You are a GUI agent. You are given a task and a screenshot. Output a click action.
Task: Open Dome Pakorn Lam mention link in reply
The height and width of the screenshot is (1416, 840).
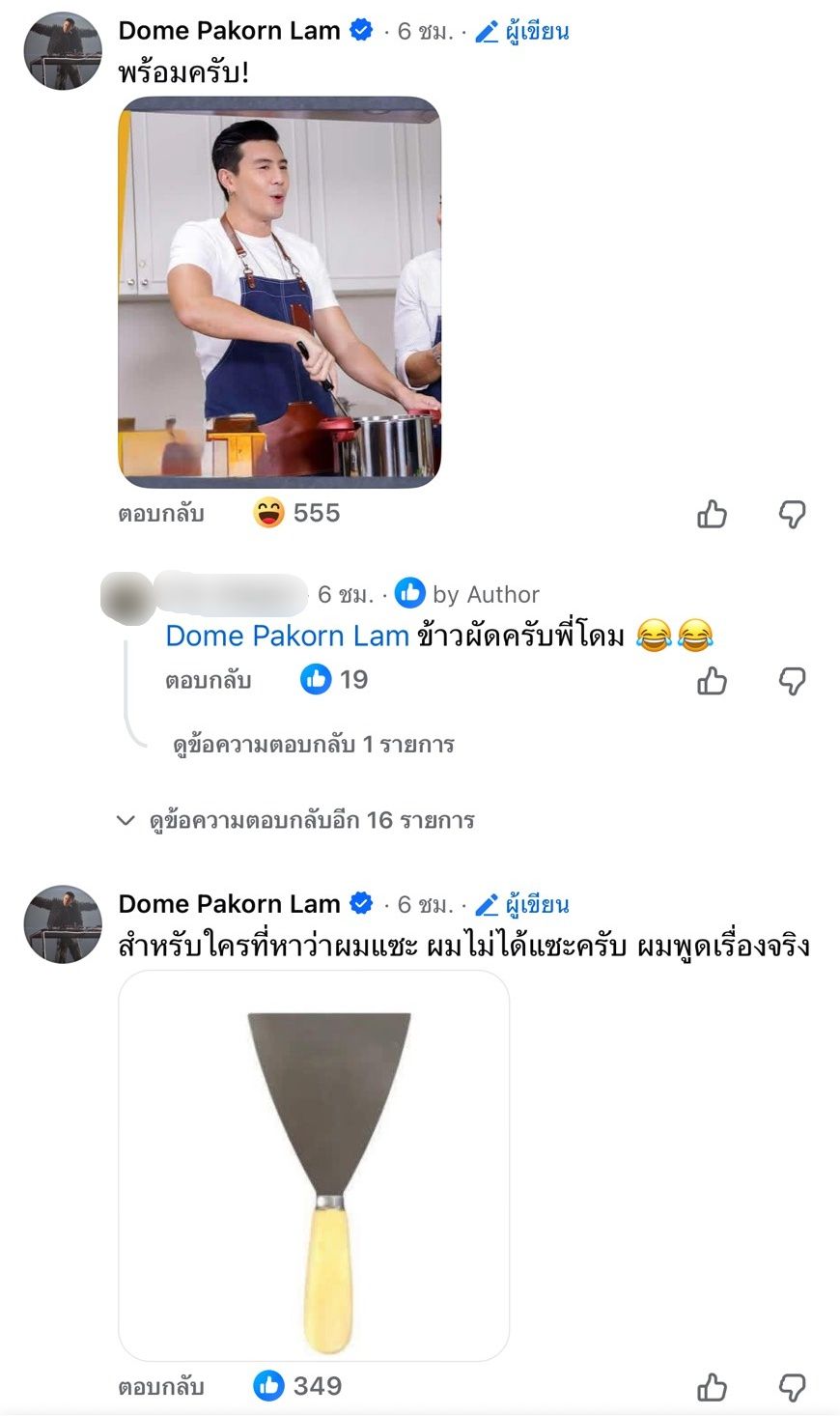pos(287,636)
